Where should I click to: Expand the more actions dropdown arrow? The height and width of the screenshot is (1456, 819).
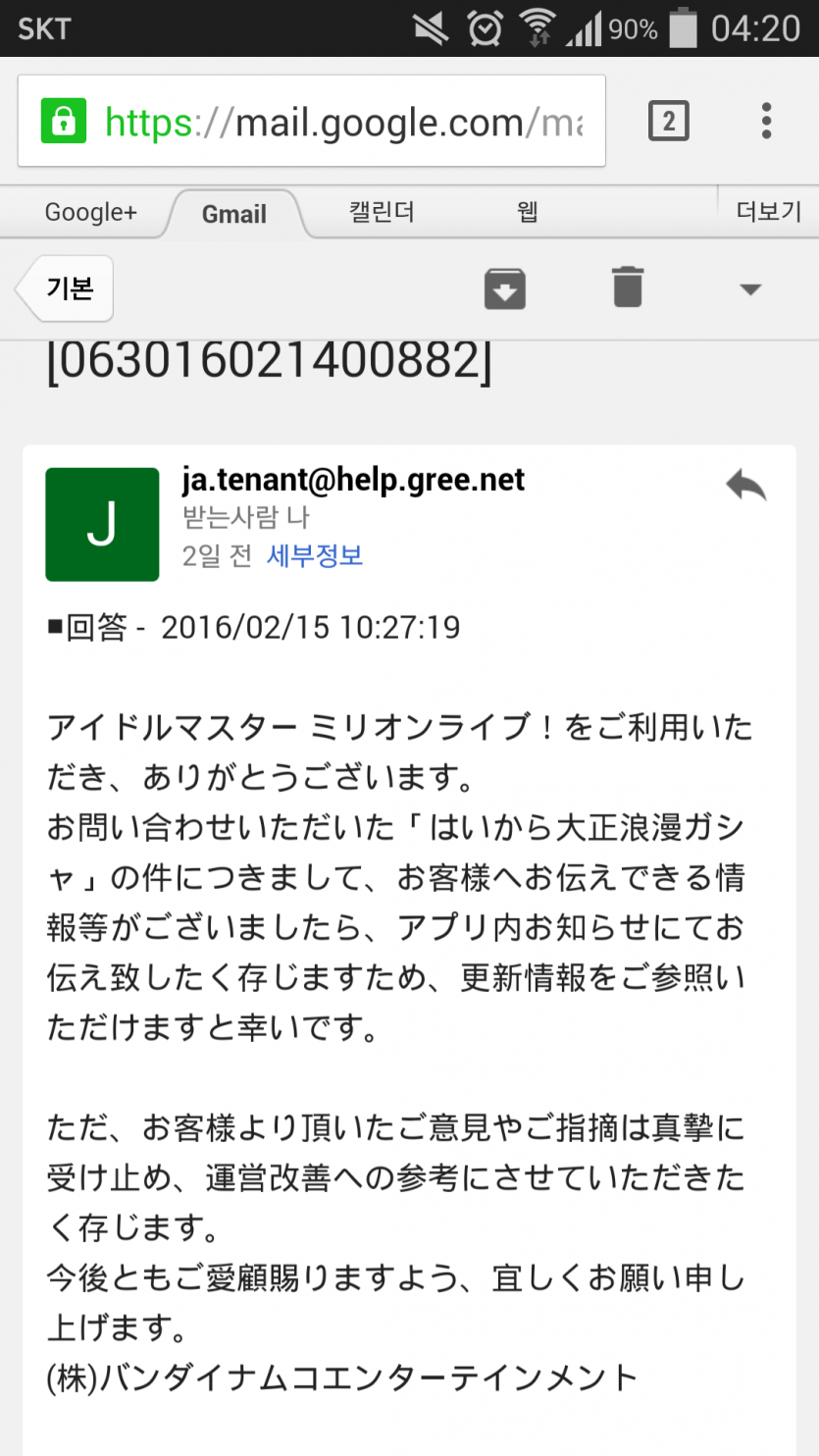750,289
